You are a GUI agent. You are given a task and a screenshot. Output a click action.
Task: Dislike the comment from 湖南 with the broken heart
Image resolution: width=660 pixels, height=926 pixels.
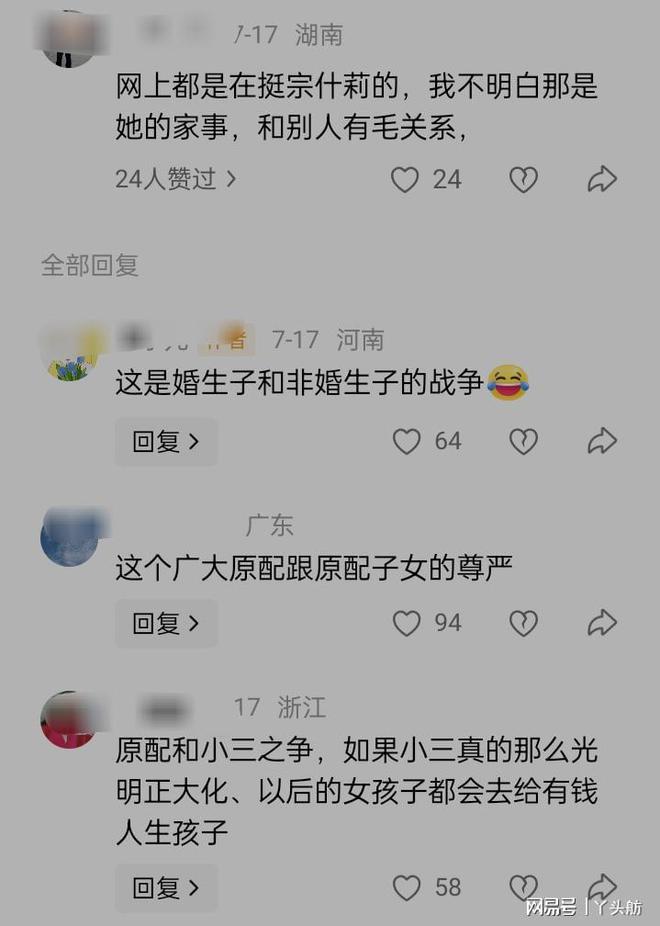523,180
